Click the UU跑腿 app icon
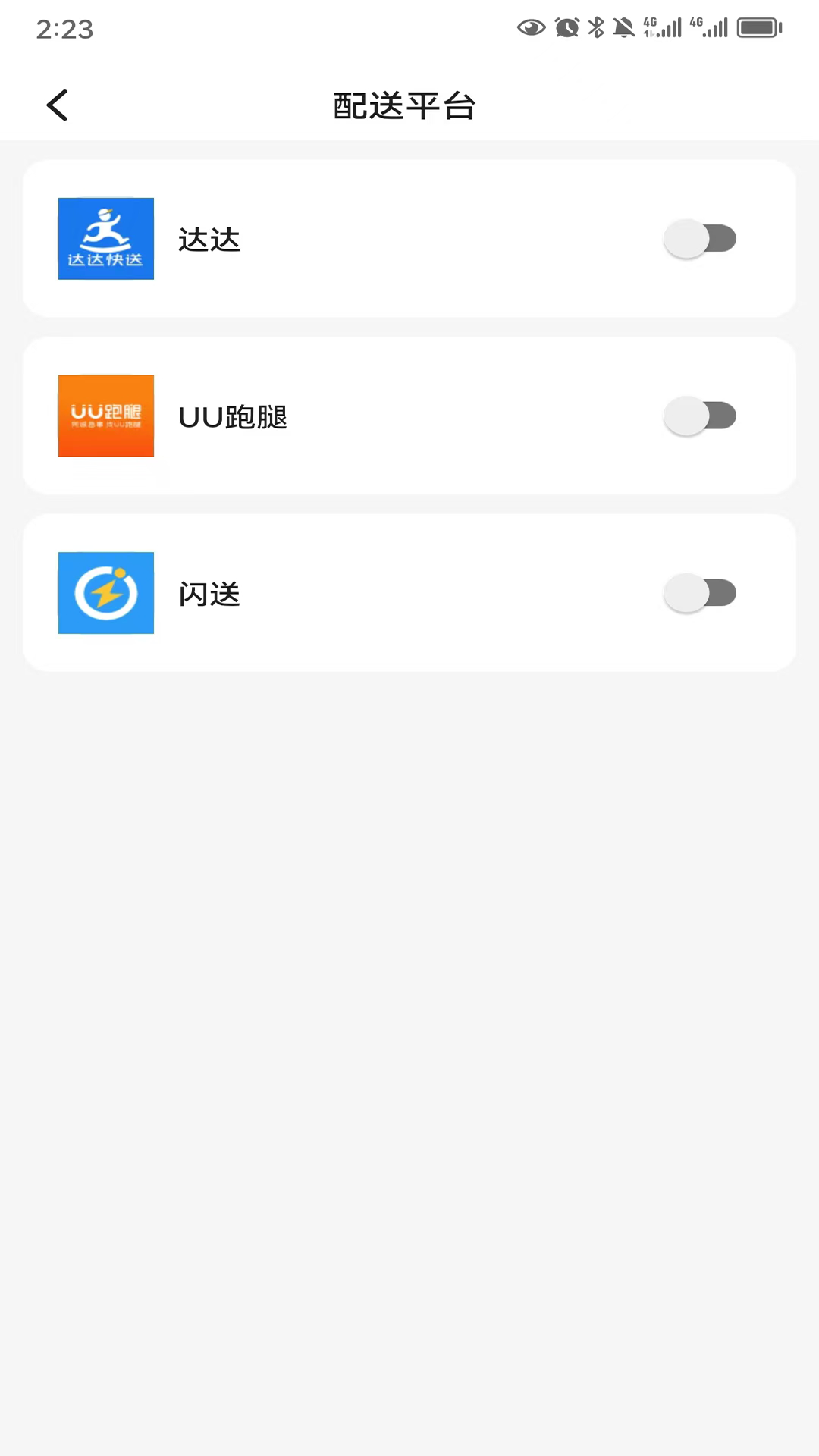 coord(105,416)
